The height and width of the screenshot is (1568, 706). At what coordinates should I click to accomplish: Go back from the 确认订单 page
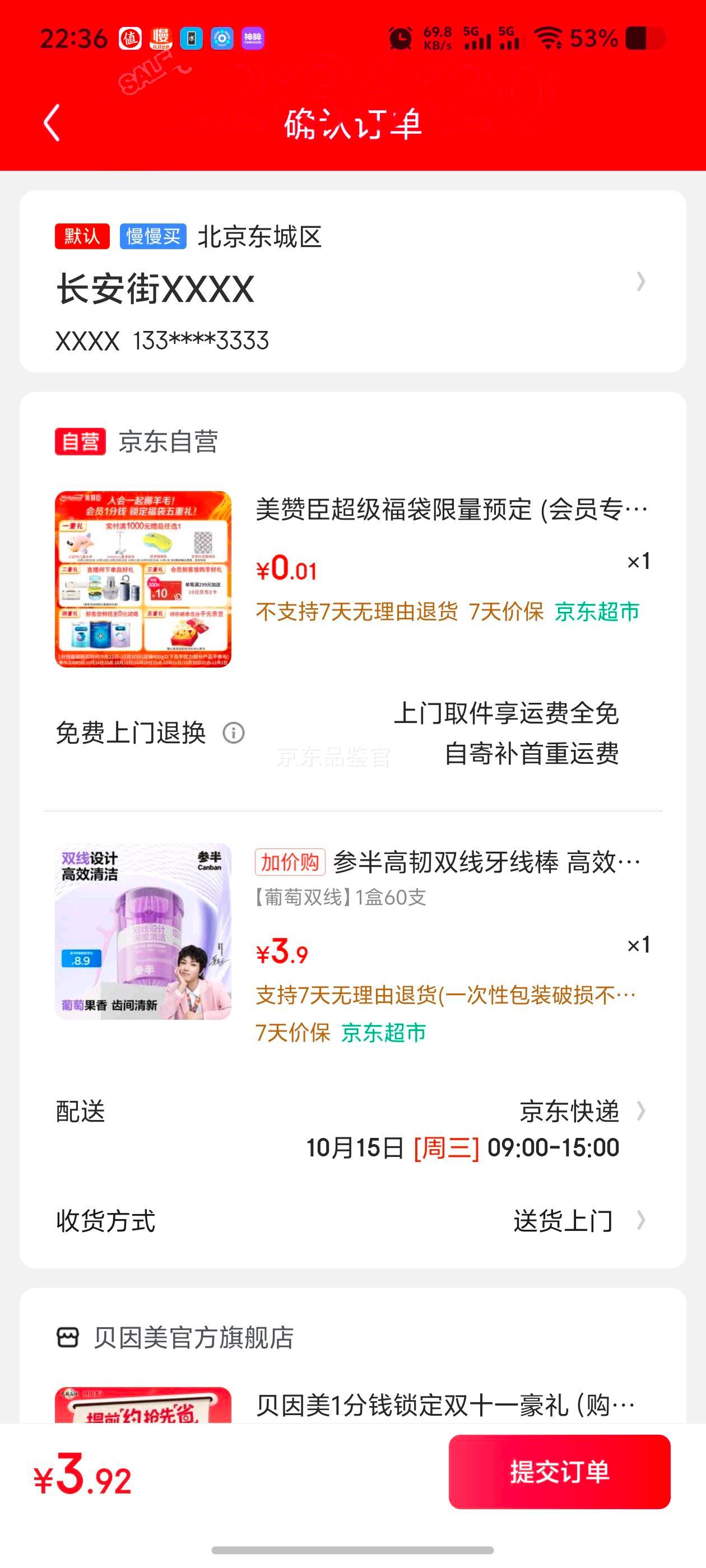52,123
